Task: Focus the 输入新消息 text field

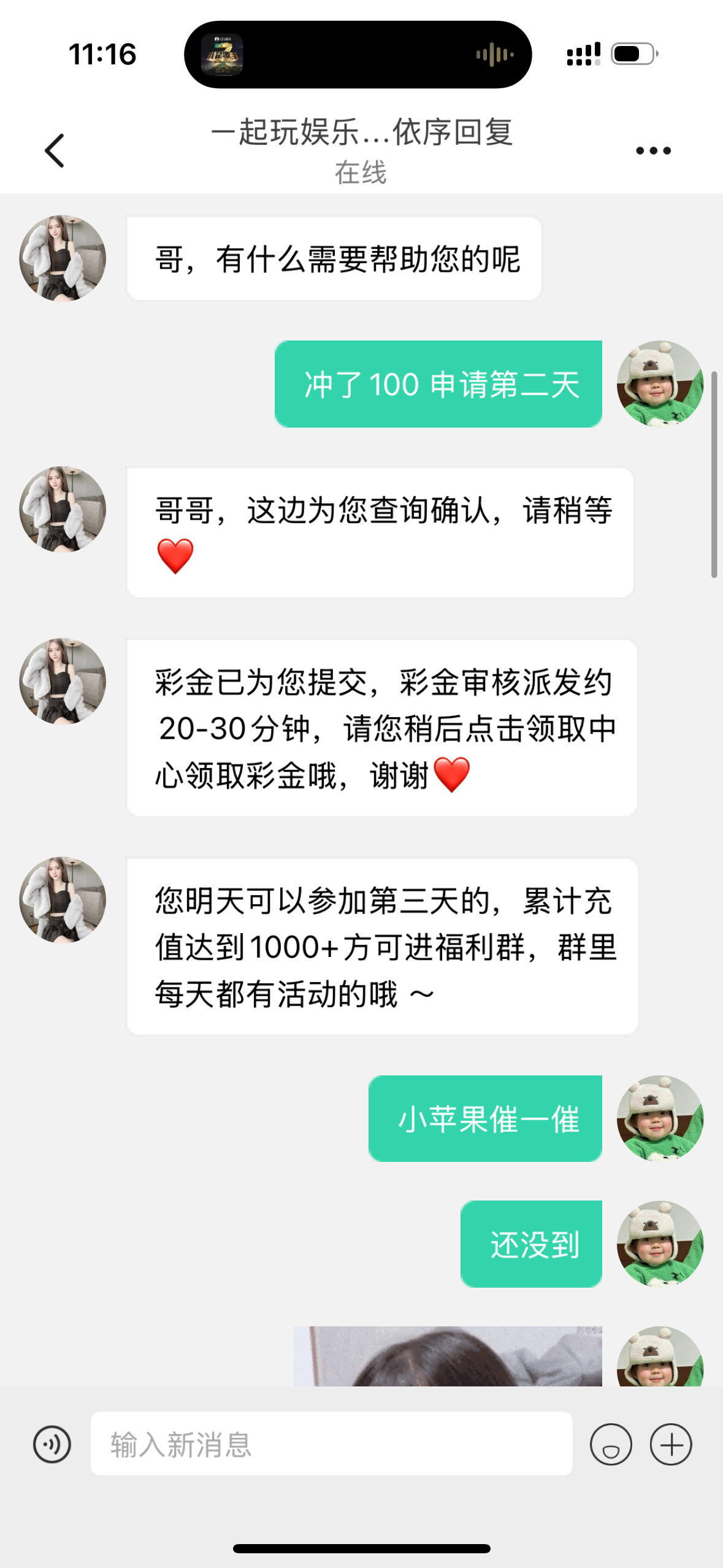Action: point(331,1444)
